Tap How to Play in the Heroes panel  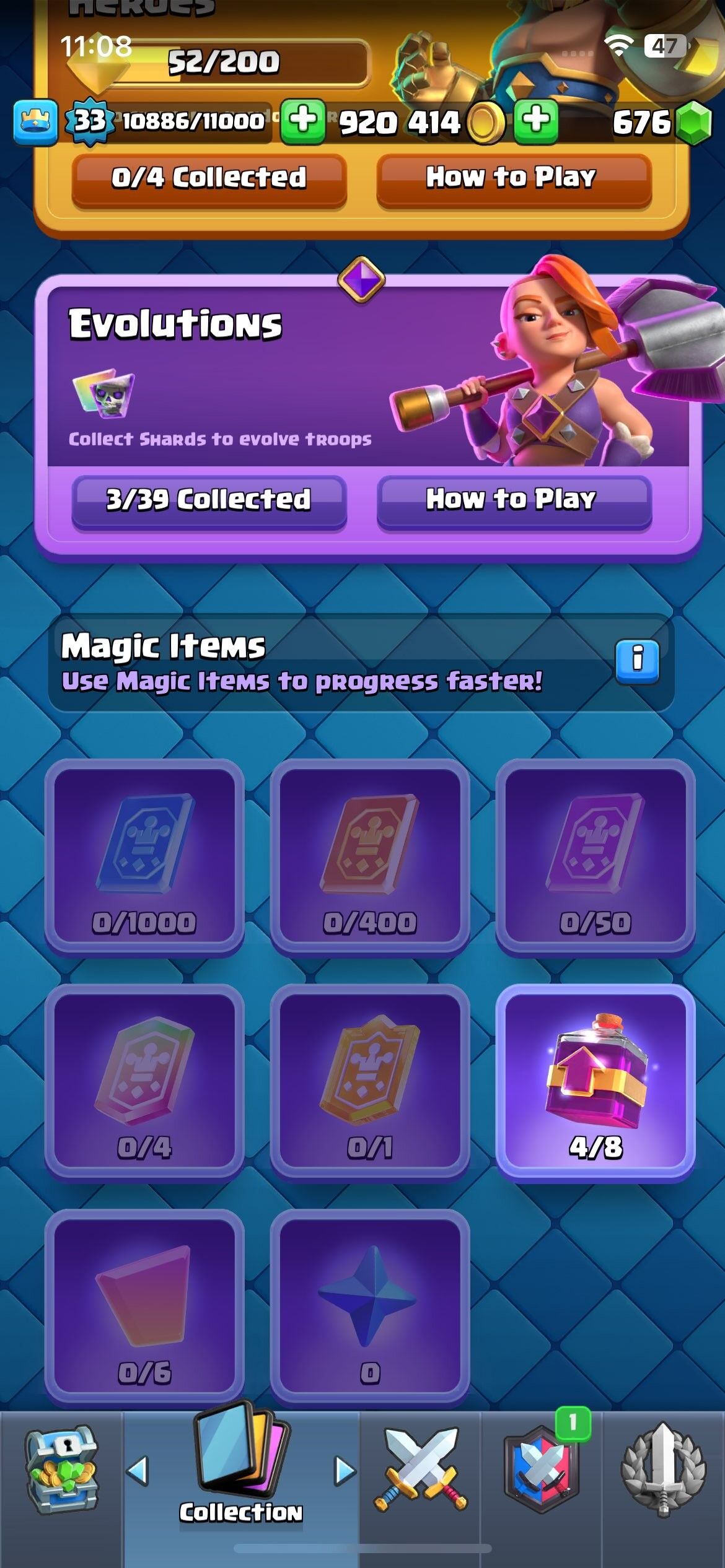click(x=513, y=179)
